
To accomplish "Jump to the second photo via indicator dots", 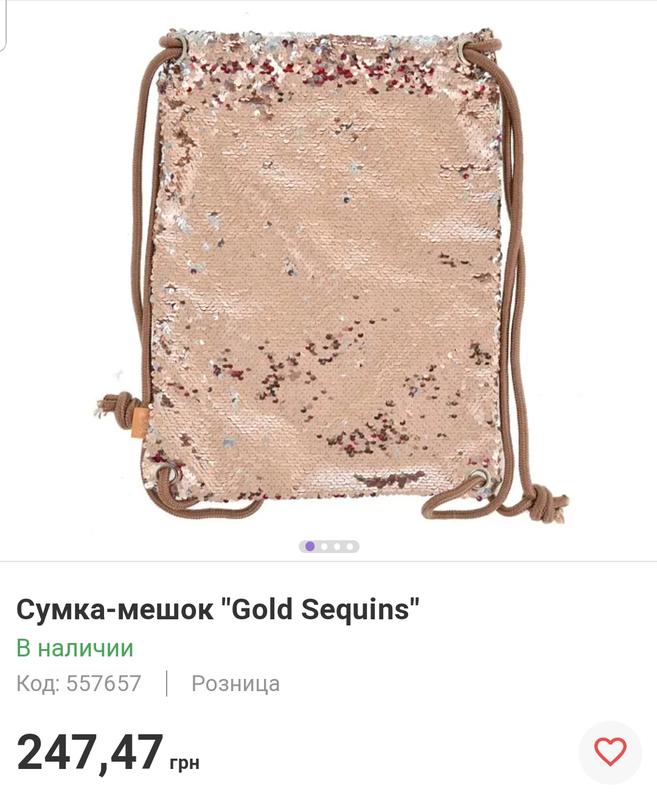I will [x=324, y=547].
